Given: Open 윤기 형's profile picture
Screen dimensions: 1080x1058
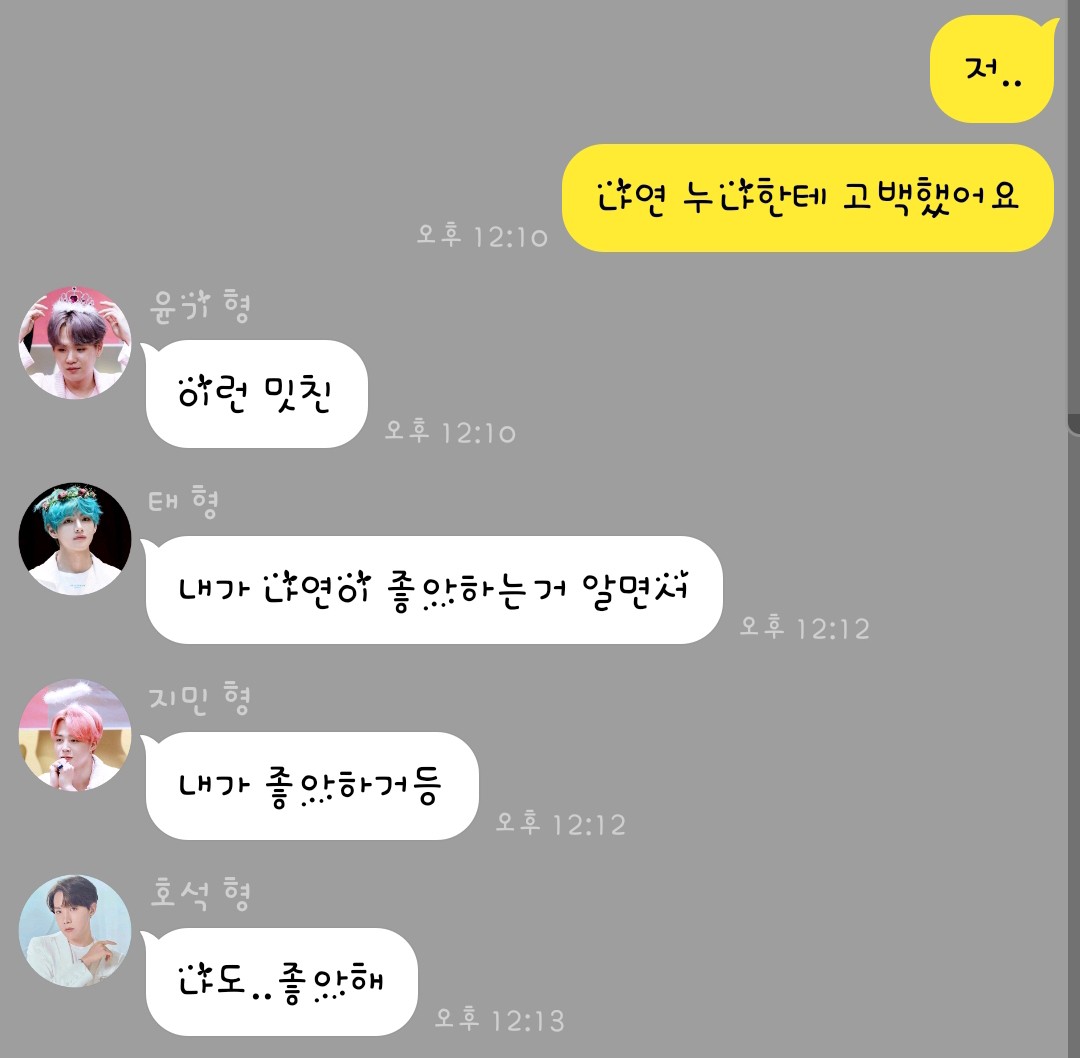Looking at the screenshot, I should click(x=75, y=343).
